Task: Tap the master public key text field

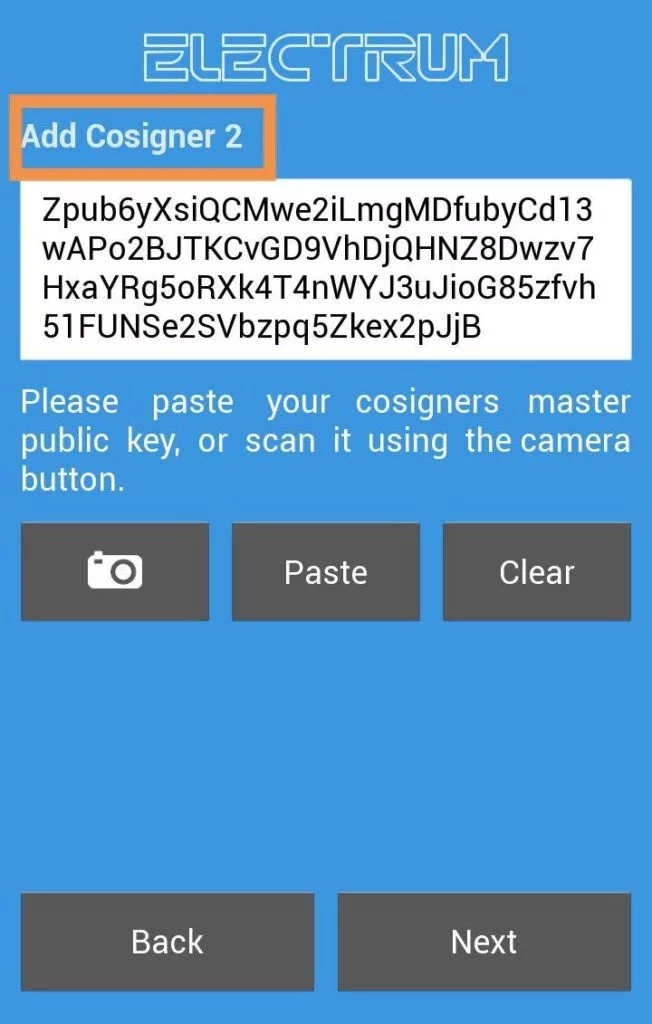Action: pos(325,269)
